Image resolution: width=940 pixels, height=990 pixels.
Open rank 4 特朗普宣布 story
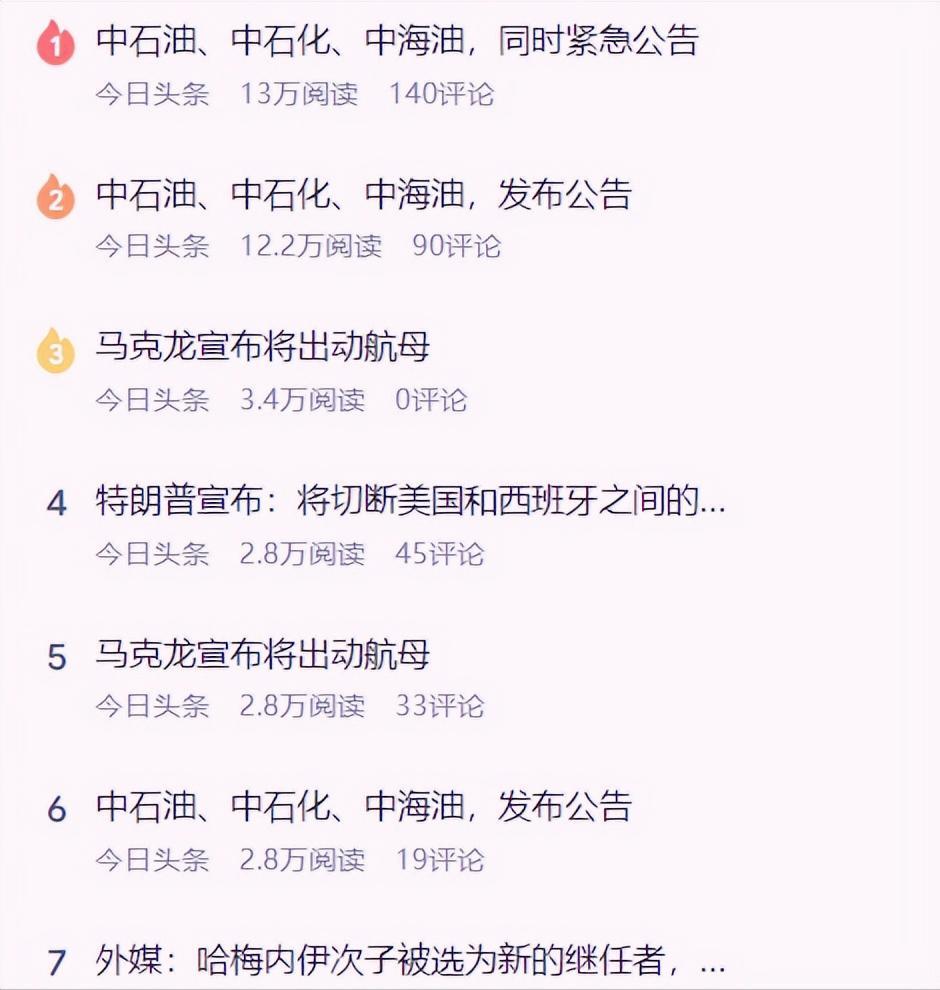[x=410, y=501]
